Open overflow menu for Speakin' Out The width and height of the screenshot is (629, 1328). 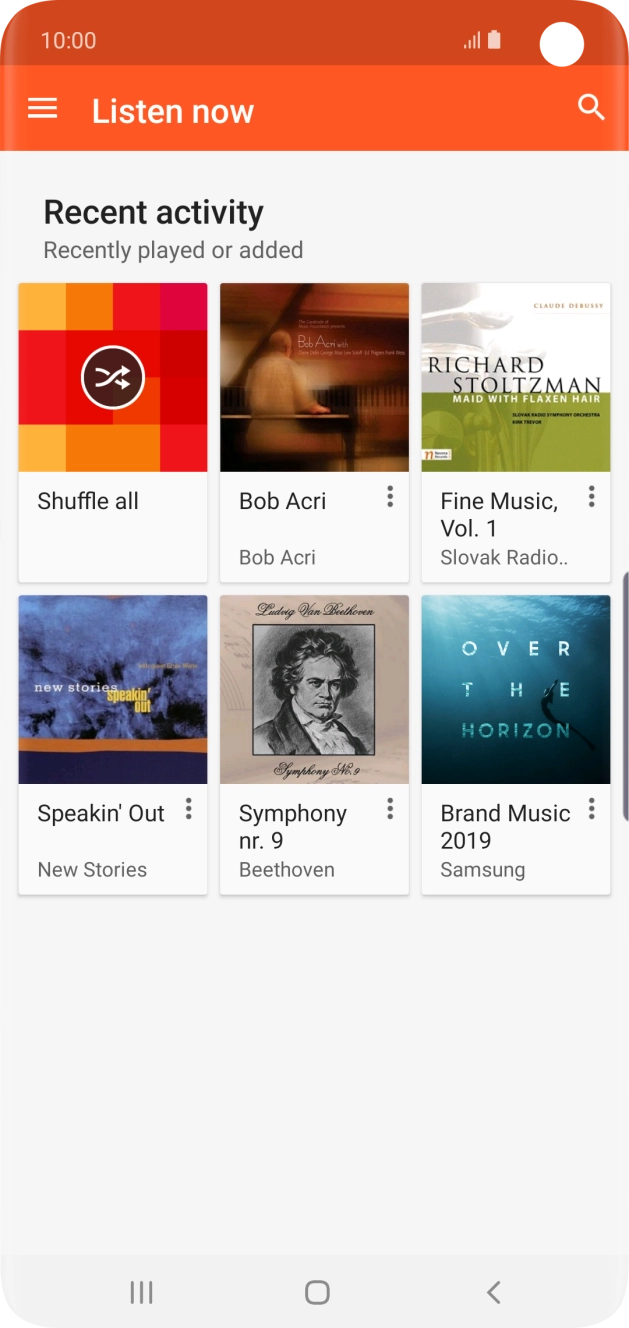(x=188, y=809)
